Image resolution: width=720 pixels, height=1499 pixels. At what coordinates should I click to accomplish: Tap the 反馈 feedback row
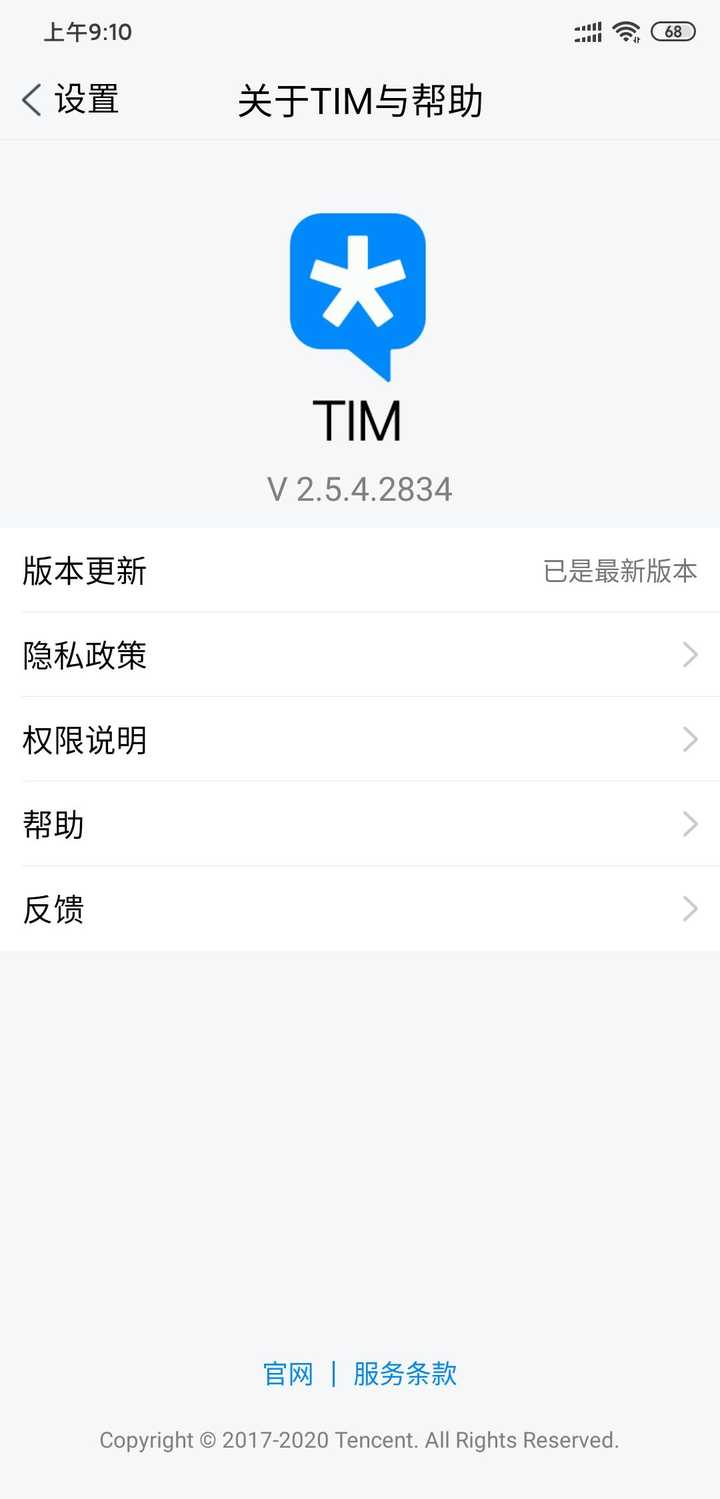click(x=360, y=909)
